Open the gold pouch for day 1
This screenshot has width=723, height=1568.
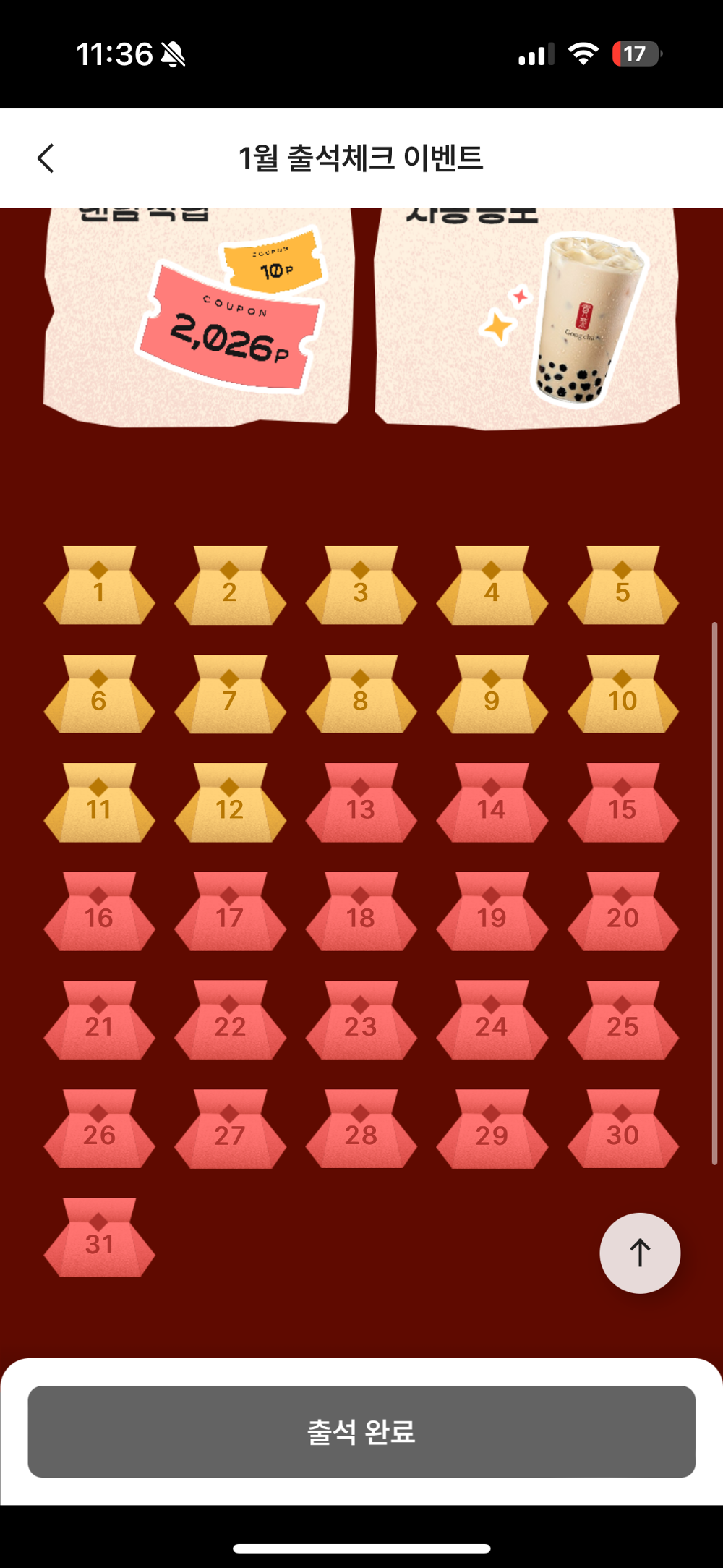[x=99, y=587]
